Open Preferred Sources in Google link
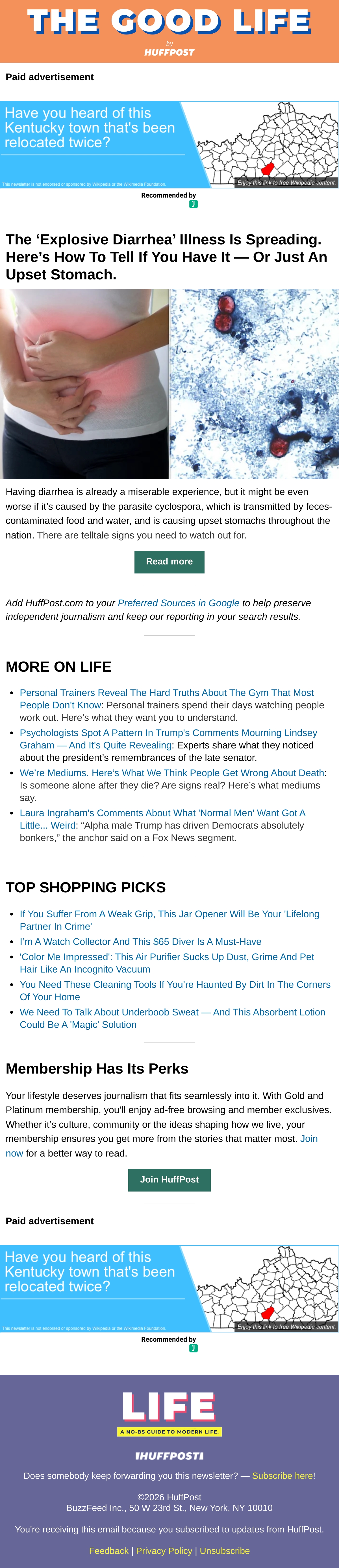Viewport: 339px width, 1568px height. click(x=178, y=603)
